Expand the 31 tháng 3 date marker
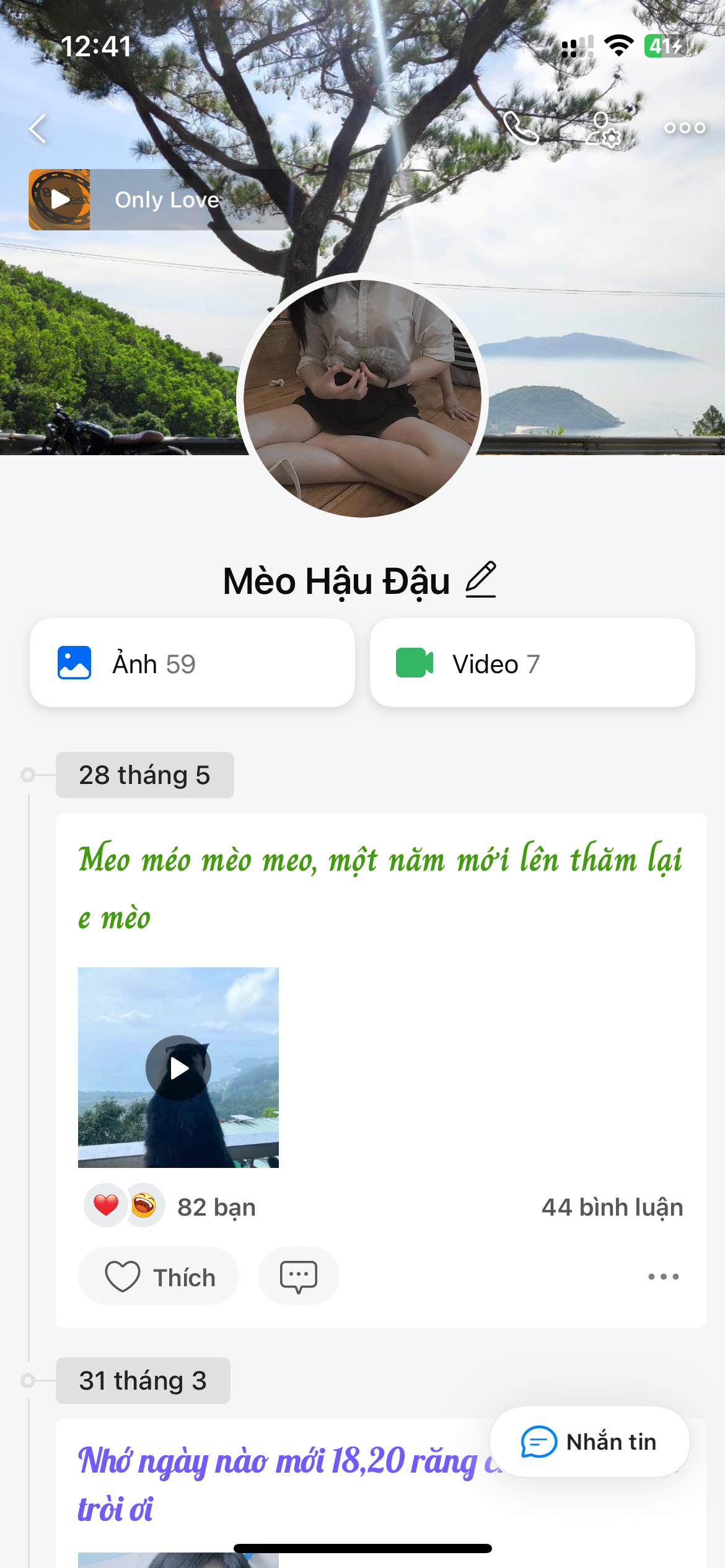Viewport: 725px width, 1568px height. click(x=143, y=1380)
